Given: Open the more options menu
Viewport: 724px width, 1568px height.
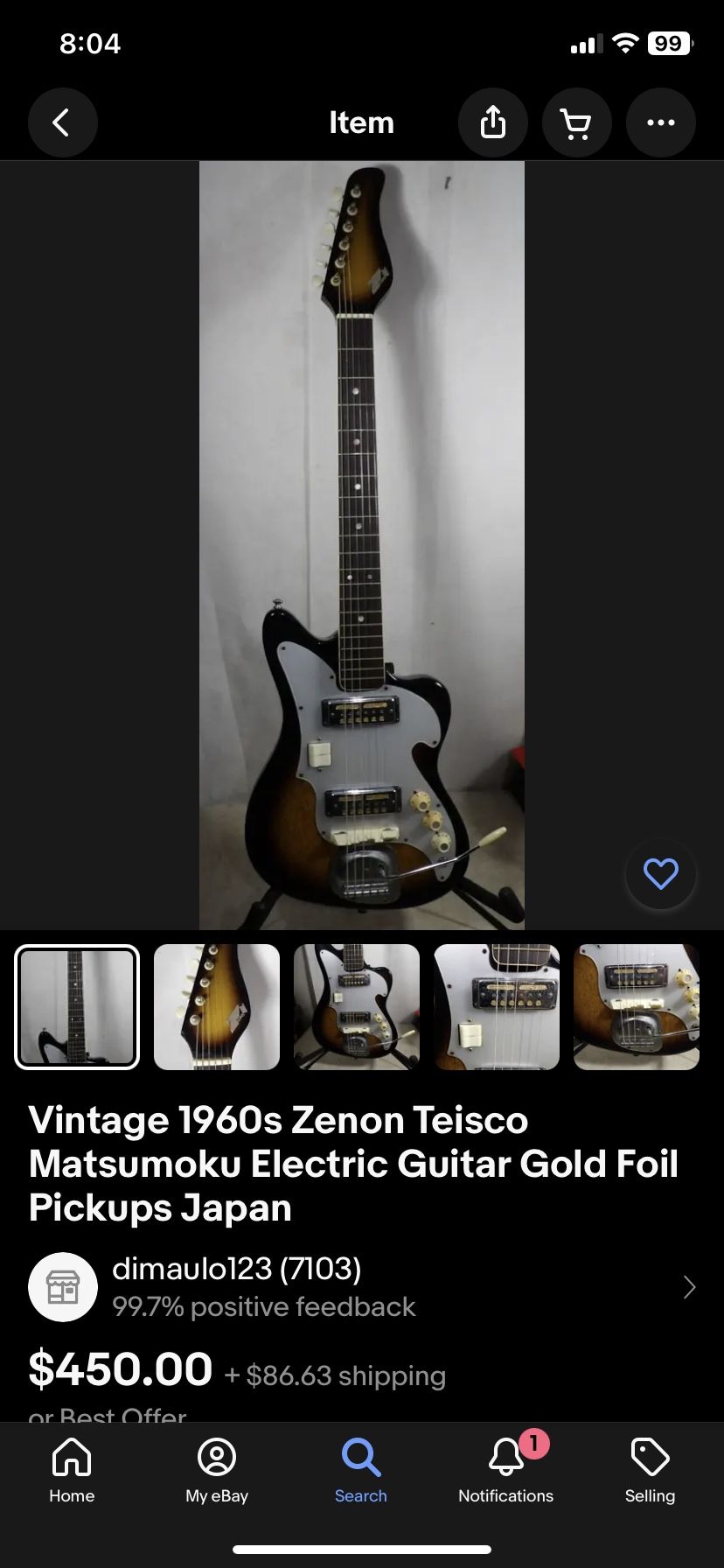Looking at the screenshot, I should pos(661,122).
